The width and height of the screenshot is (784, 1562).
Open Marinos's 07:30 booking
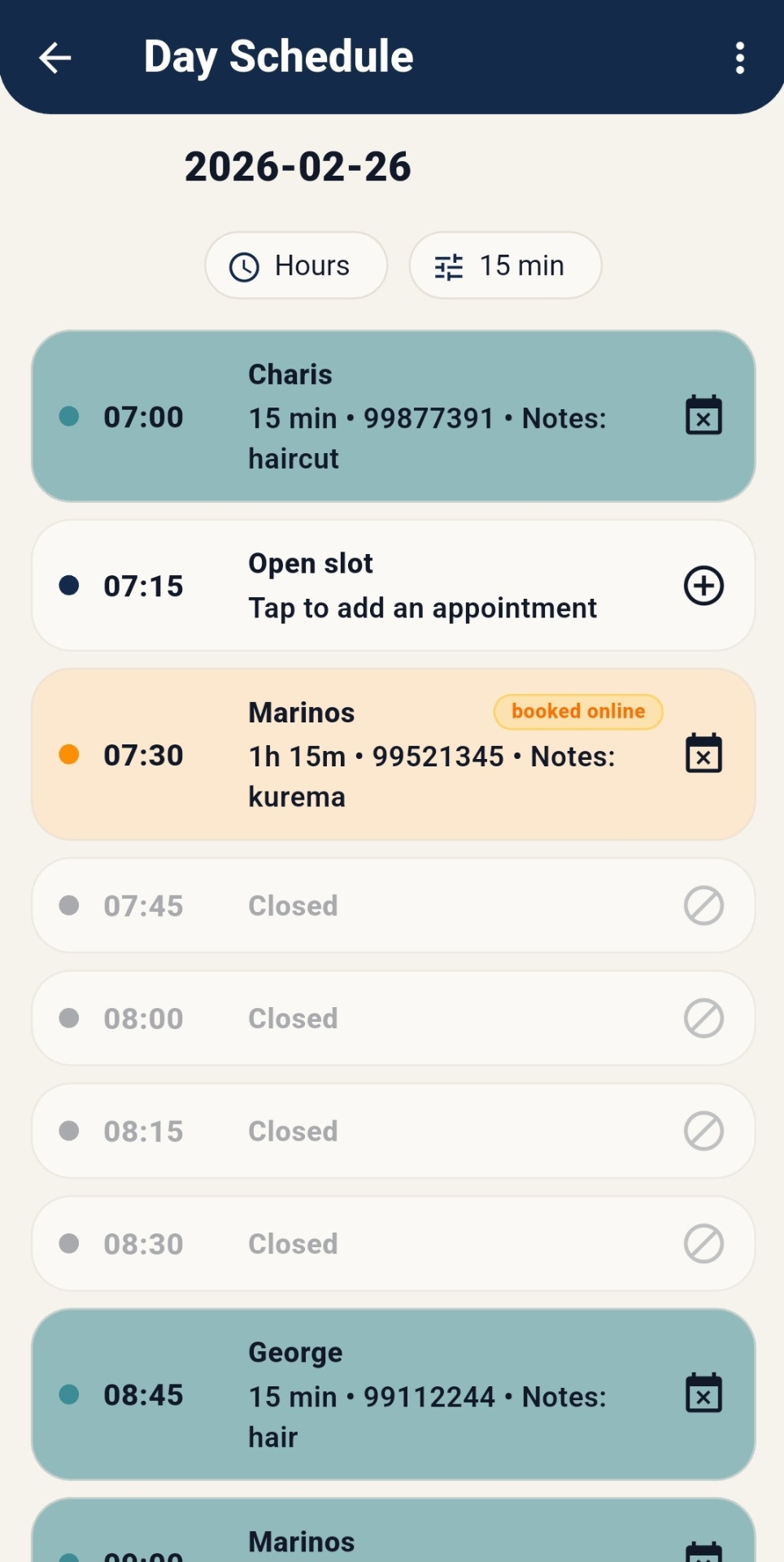[366, 757]
